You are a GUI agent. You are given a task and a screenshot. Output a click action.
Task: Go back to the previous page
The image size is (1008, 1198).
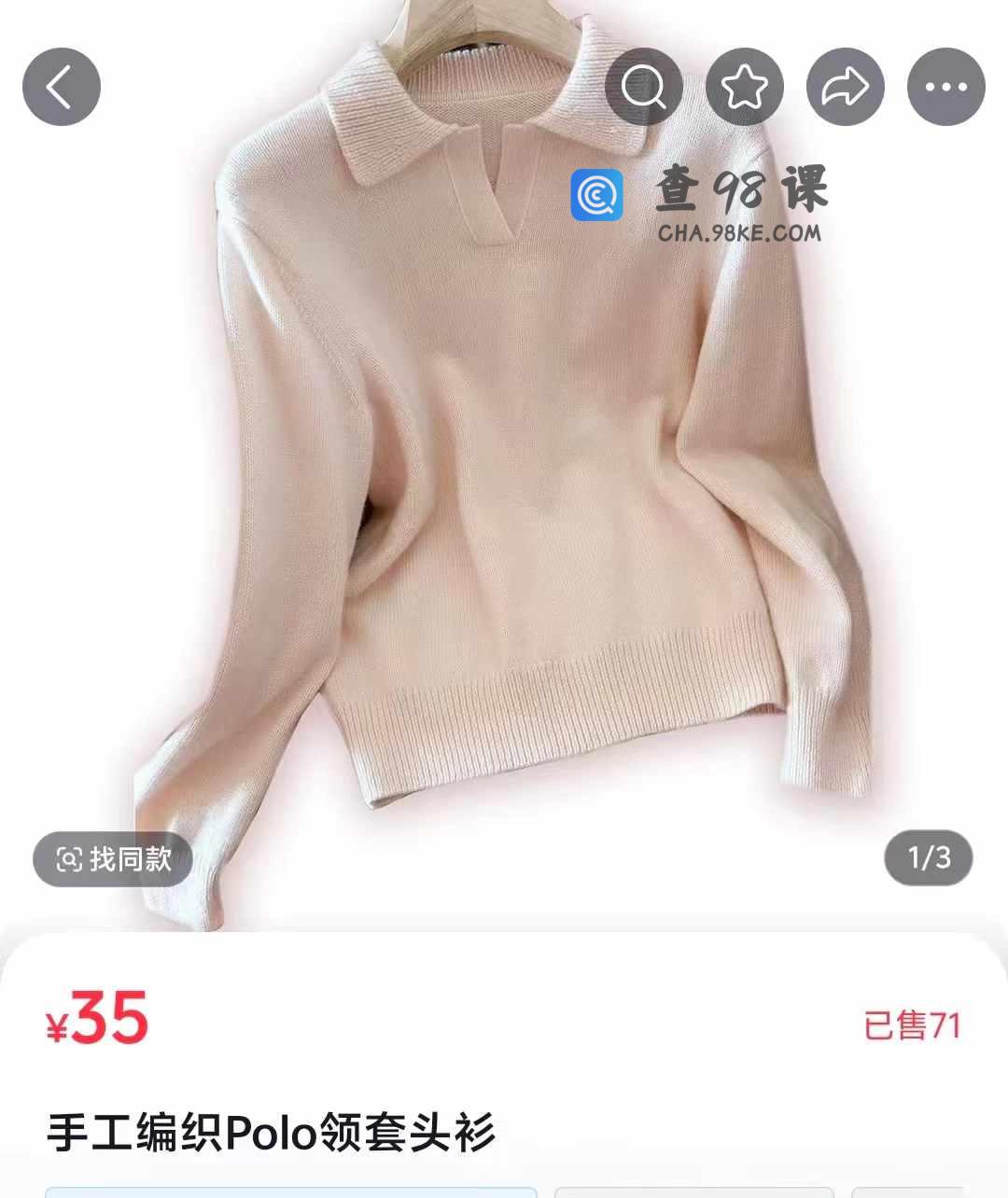point(62,87)
